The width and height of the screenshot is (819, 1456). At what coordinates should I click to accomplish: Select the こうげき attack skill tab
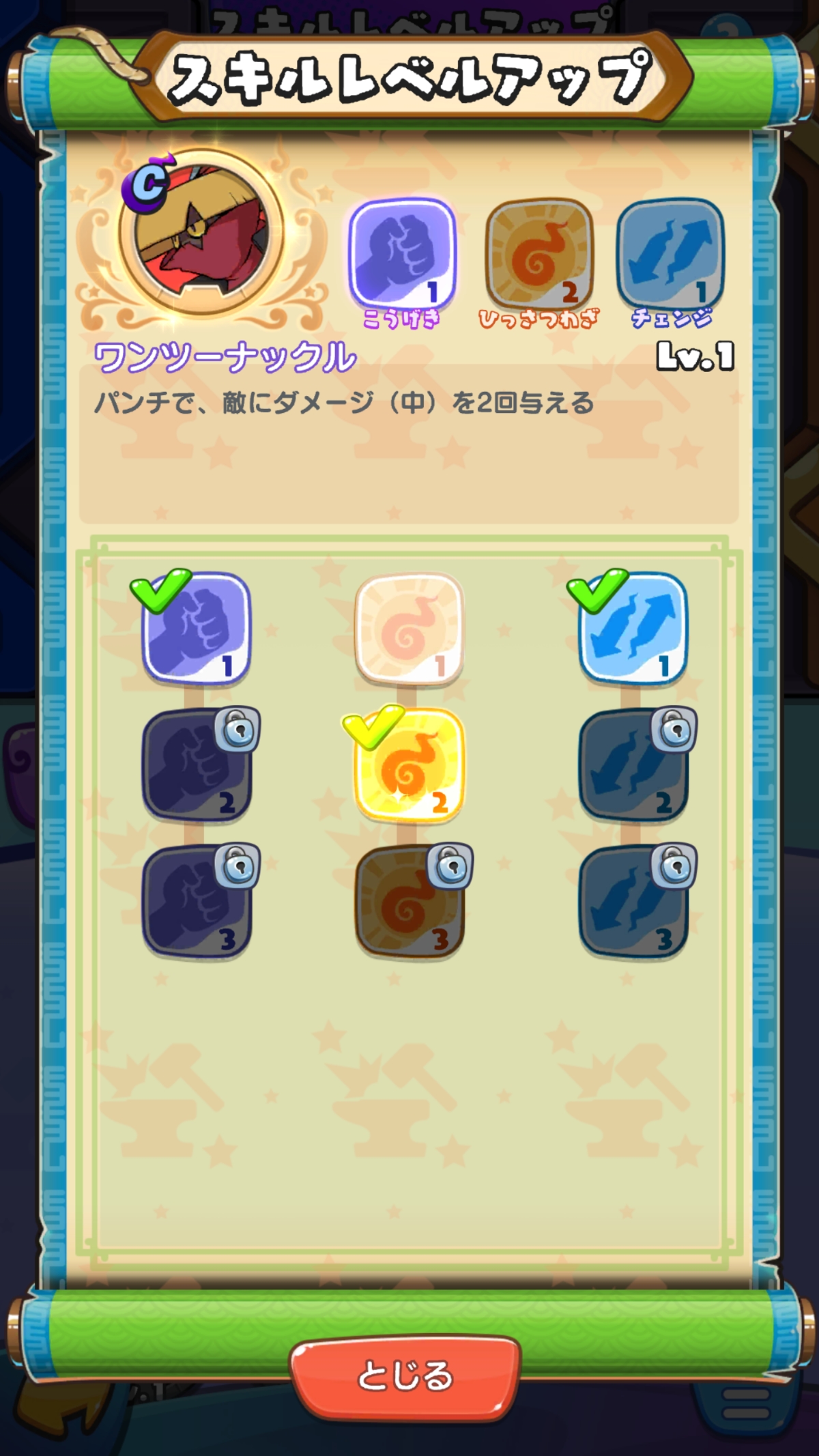(x=402, y=255)
